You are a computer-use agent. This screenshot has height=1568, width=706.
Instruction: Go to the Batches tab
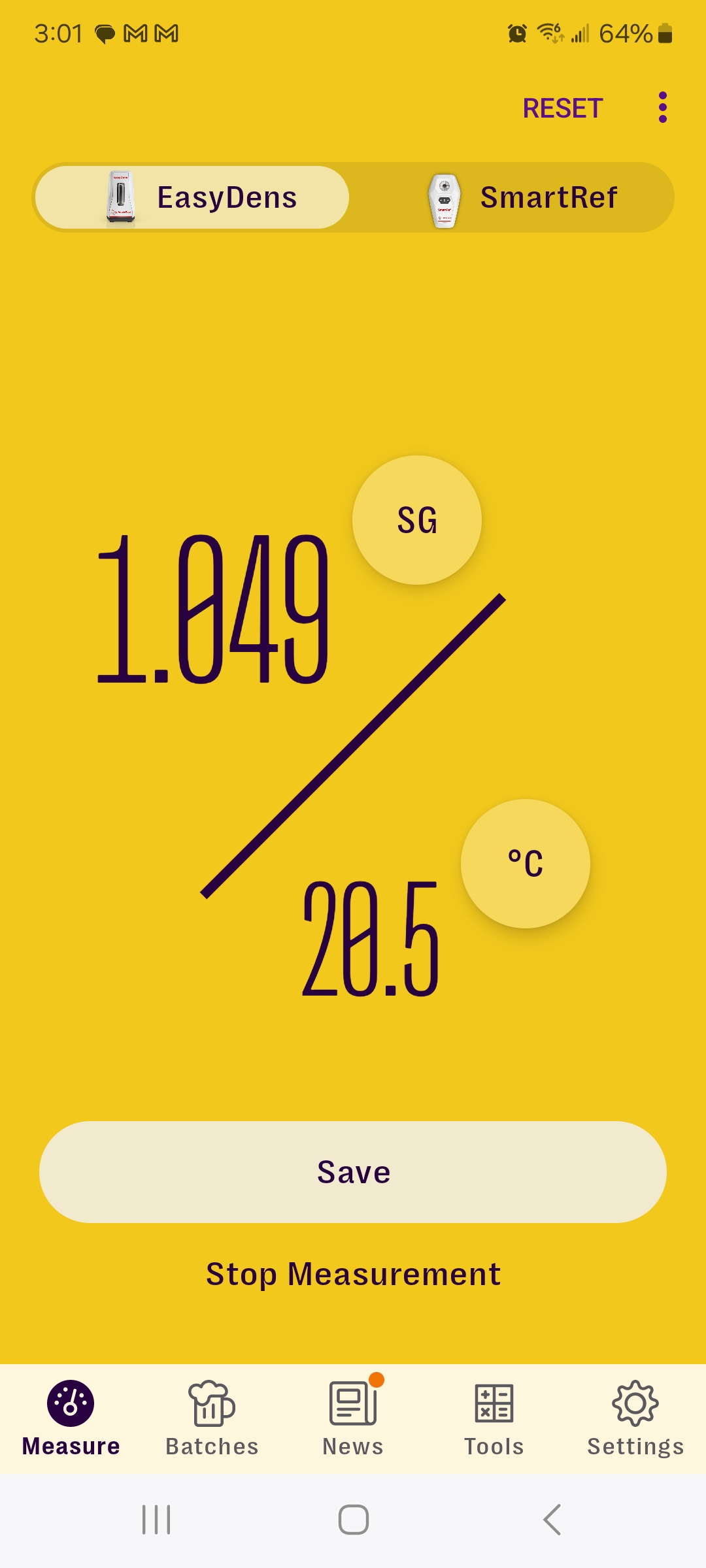[x=212, y=1418]
